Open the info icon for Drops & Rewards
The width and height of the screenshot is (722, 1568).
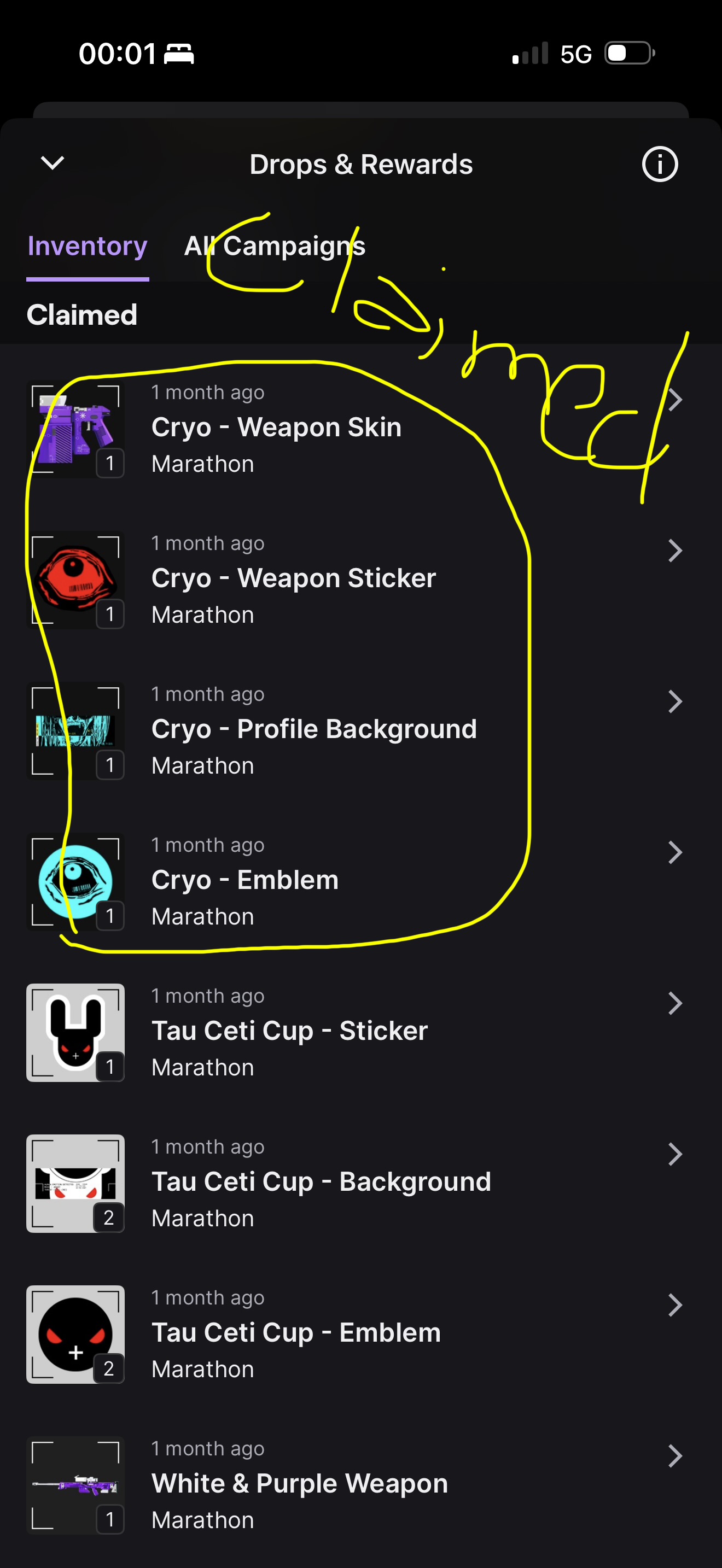(659, 165)
